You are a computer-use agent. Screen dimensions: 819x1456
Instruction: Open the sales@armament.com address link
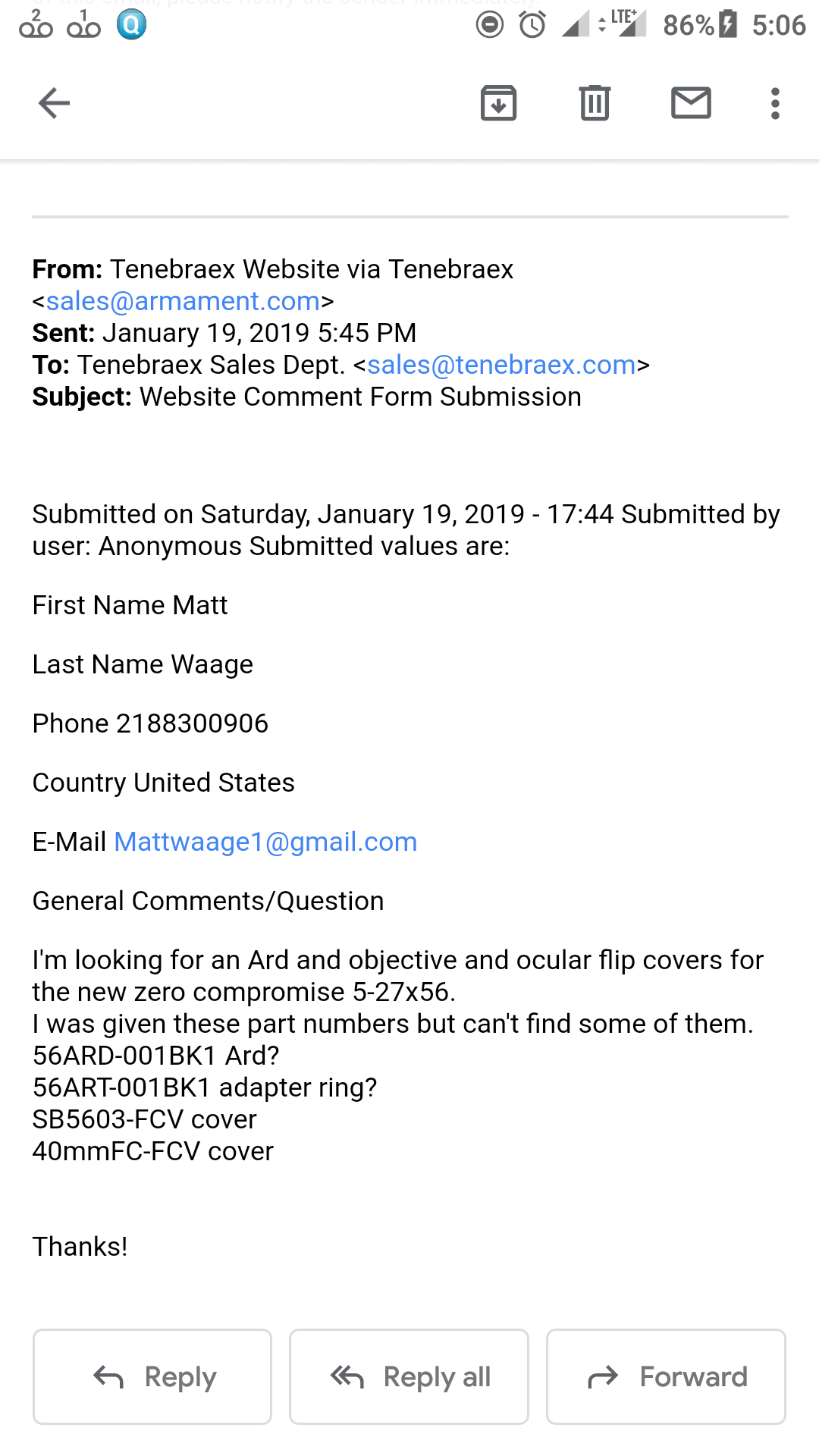(183, 301)
